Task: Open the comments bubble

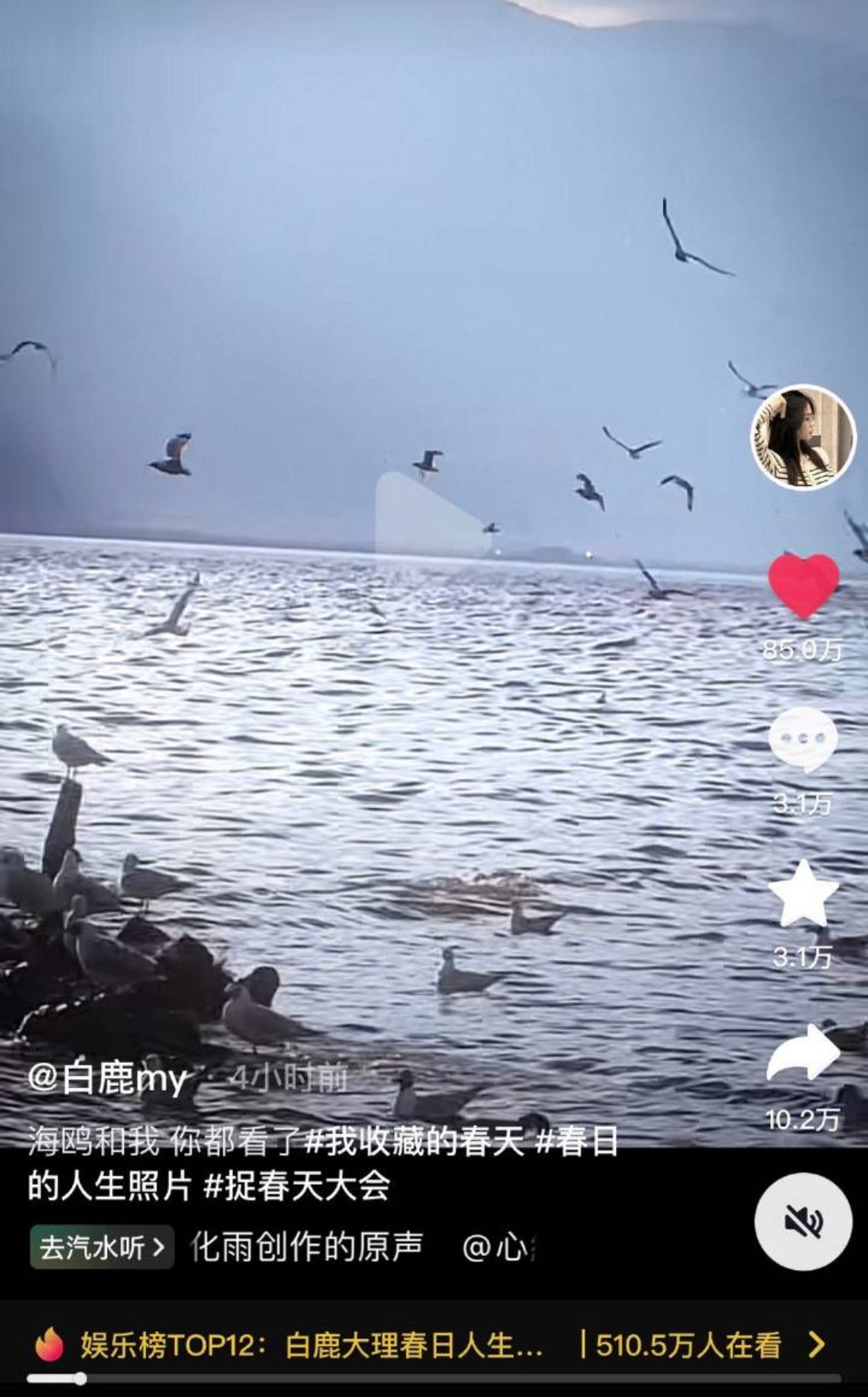Action: click(x=803, y=740)
